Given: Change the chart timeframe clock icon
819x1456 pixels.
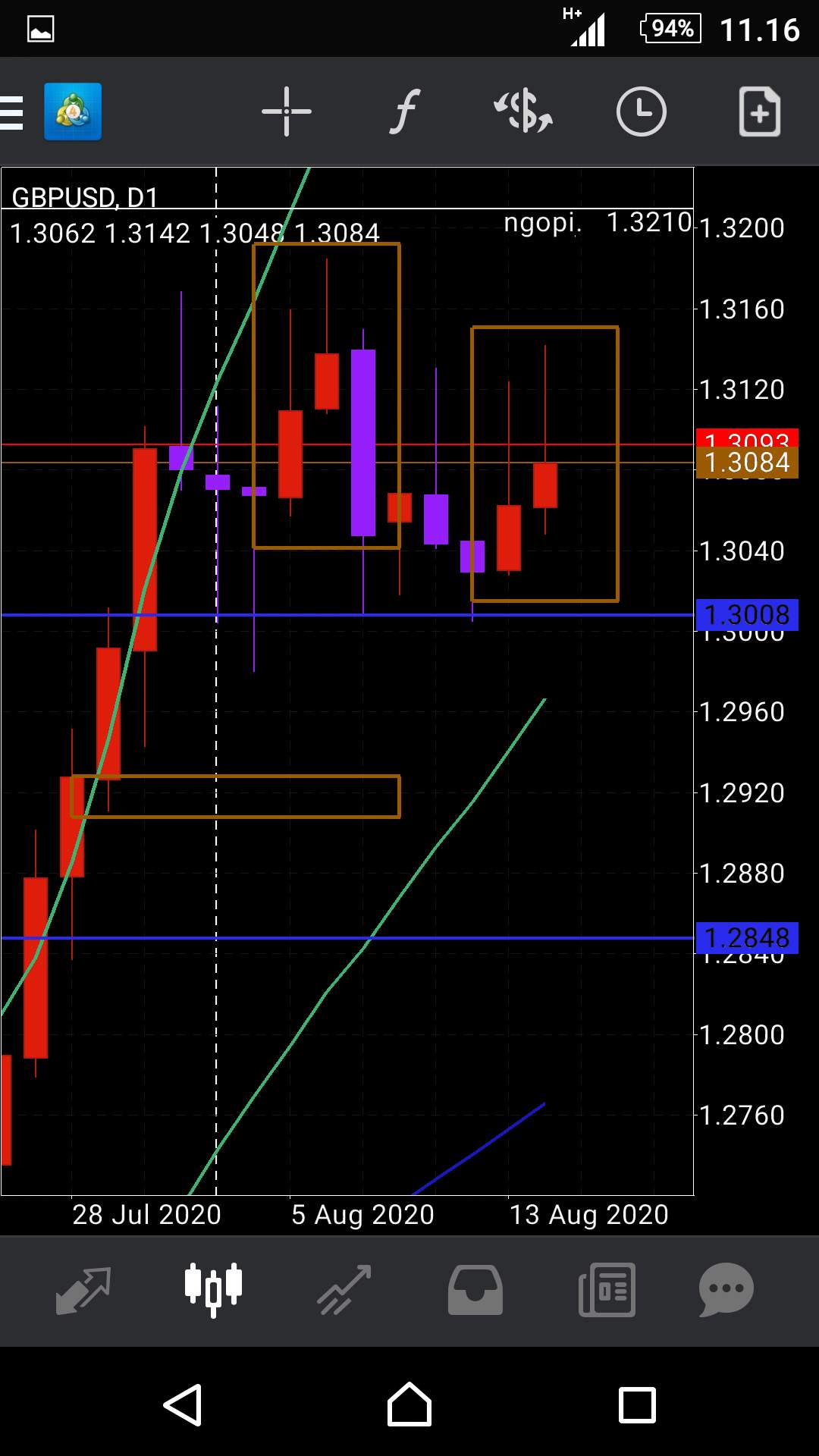Looking at the screenshot, I should tap(642, 112).
